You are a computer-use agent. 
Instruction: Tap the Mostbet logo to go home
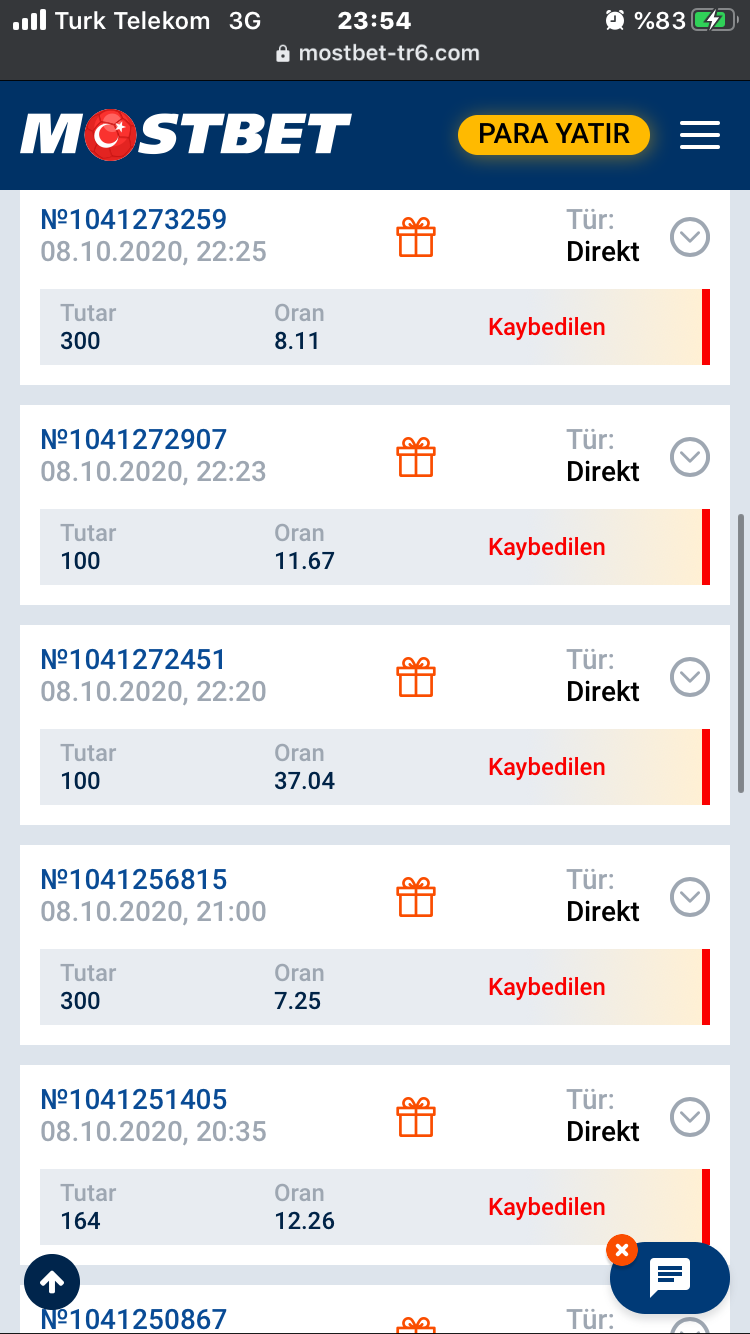click(186, 135)
